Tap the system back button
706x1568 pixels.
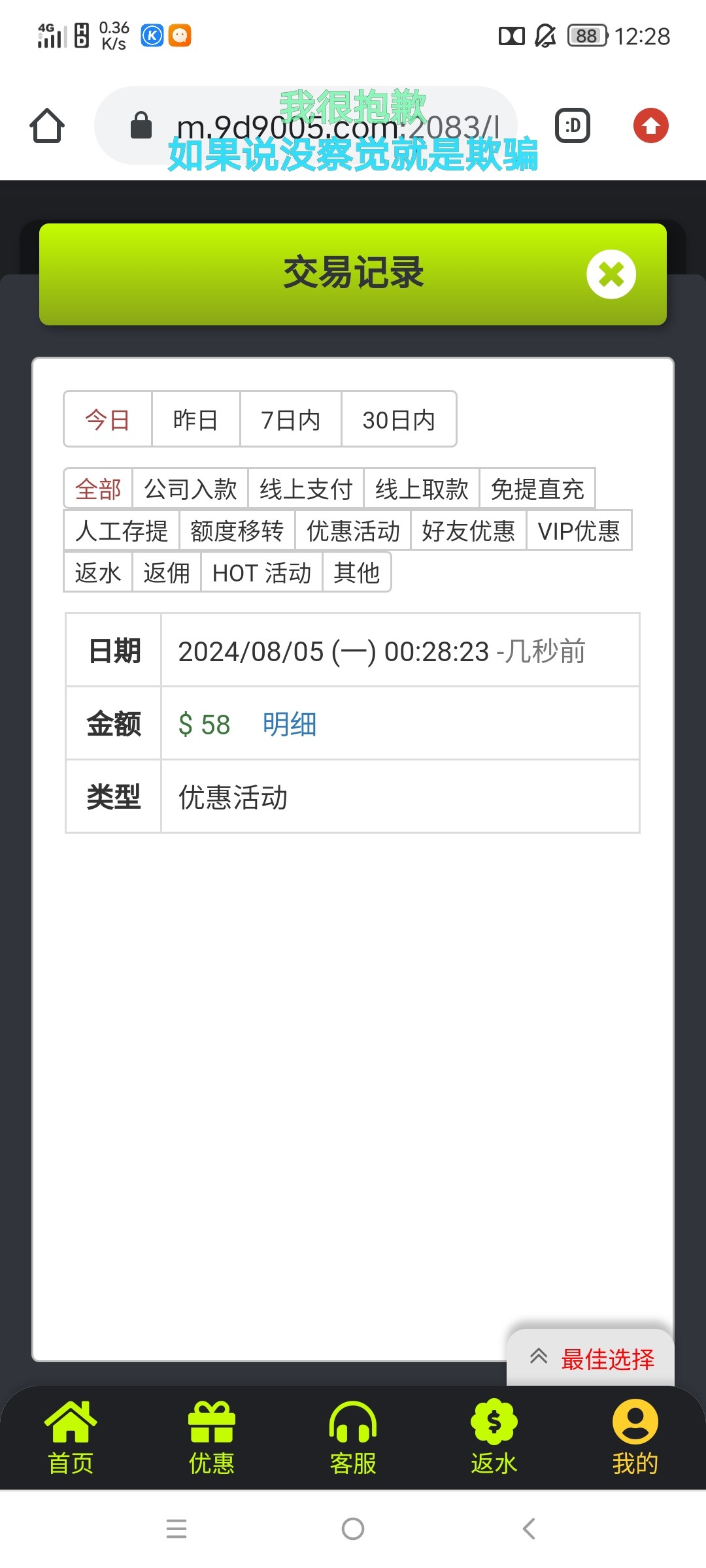(x=529, y=1529)
